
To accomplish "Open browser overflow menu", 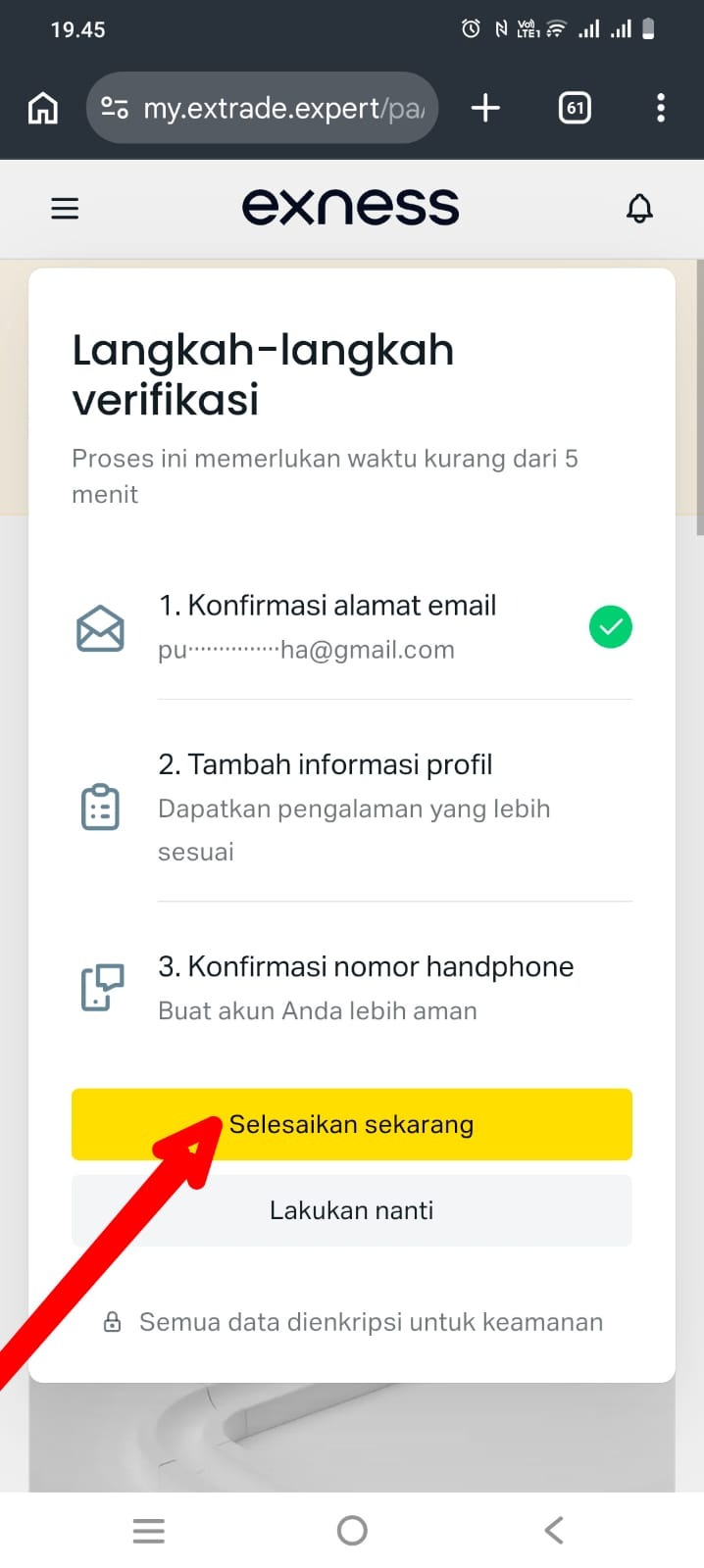I will coord(661,108).
